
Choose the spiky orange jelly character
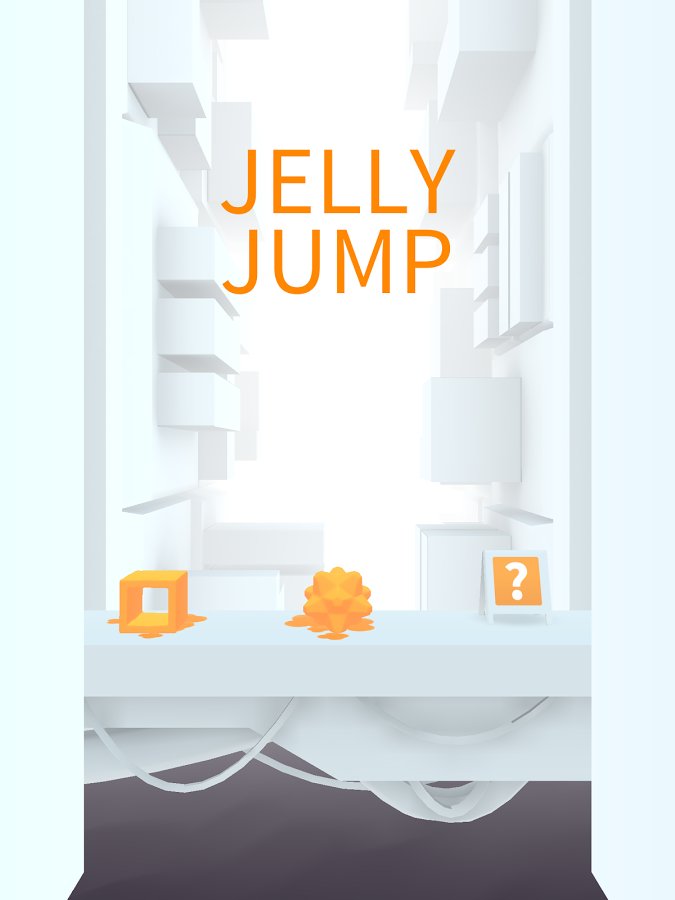(x=338, y=599)
